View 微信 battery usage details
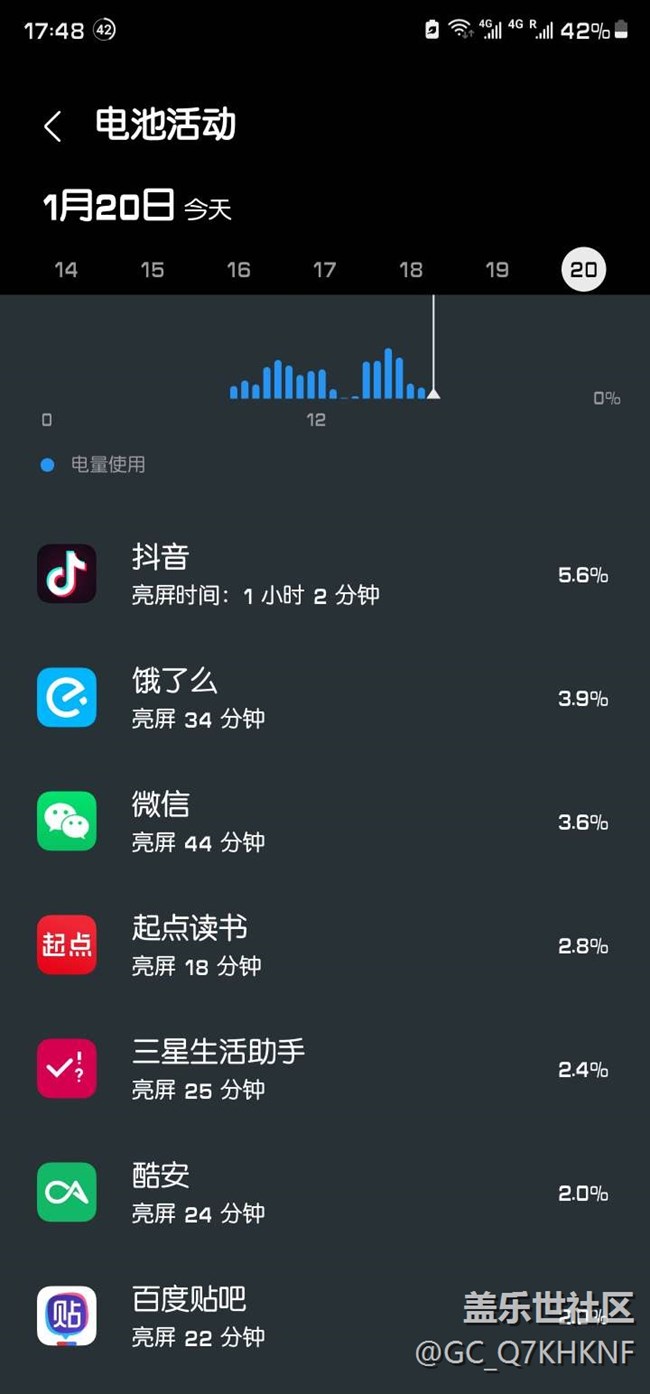 324,822
